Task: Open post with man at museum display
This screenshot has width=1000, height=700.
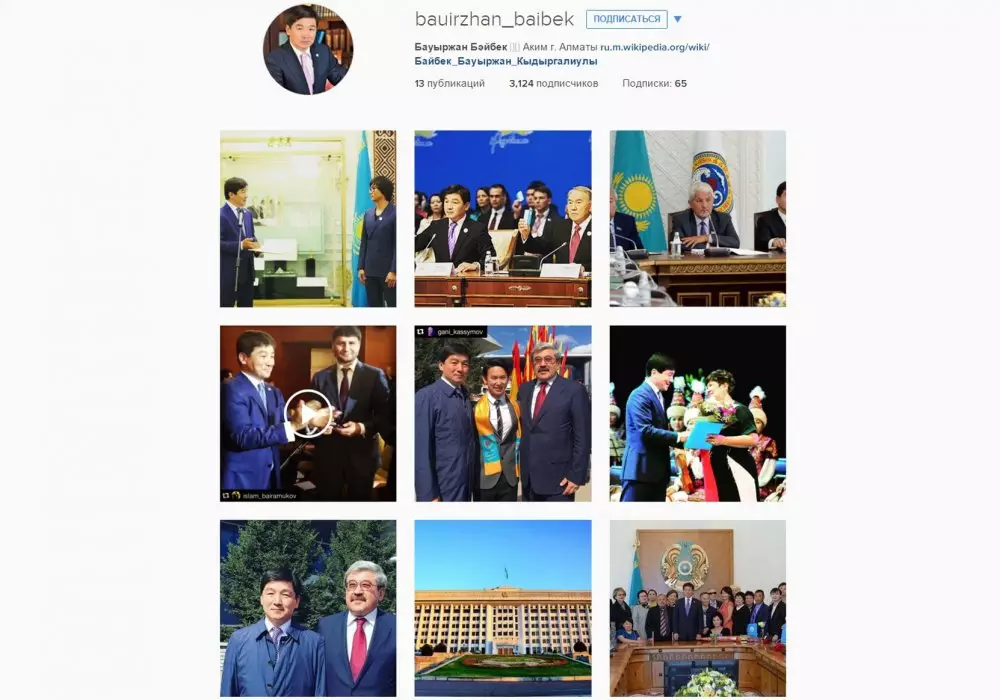Action: coord(307,218)
